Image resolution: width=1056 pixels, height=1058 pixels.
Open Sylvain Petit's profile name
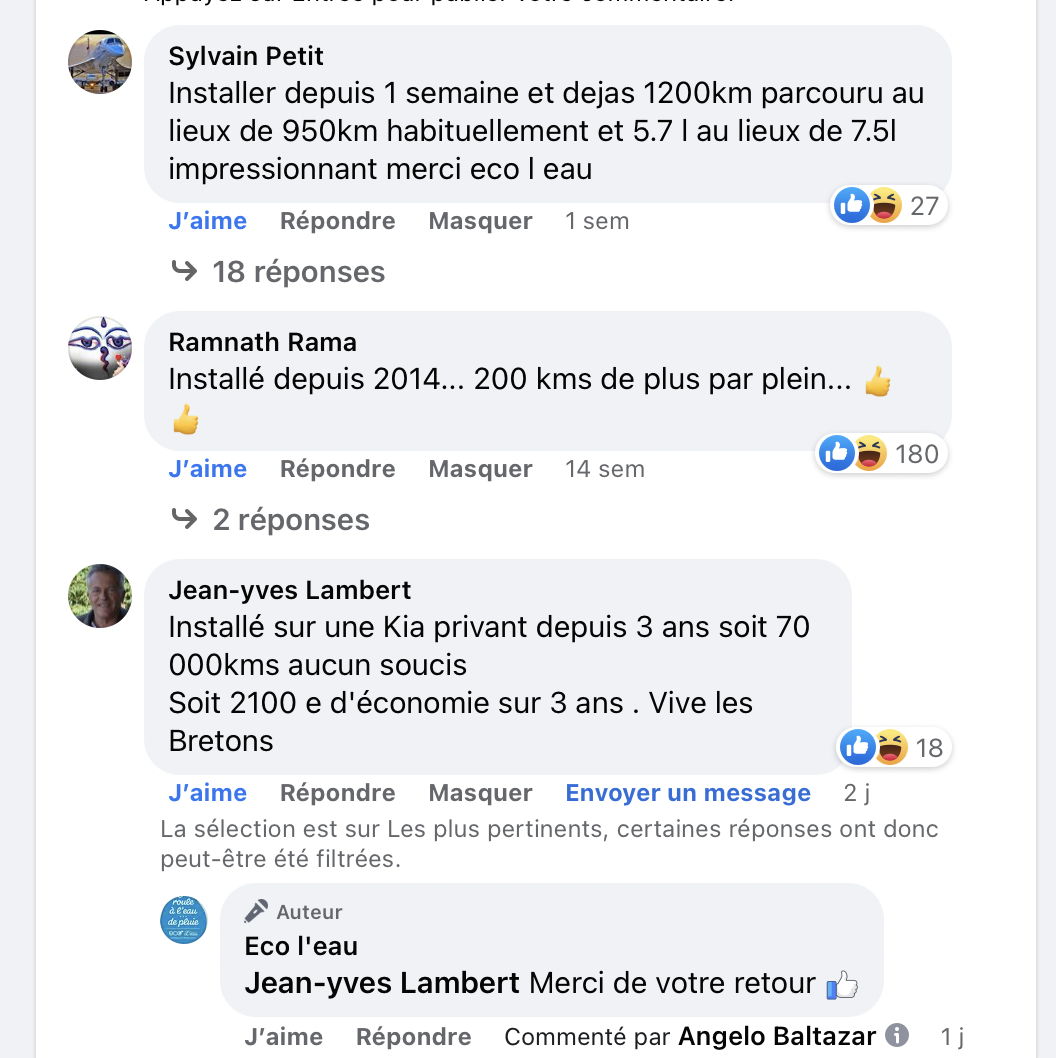[x=246, y=56]
